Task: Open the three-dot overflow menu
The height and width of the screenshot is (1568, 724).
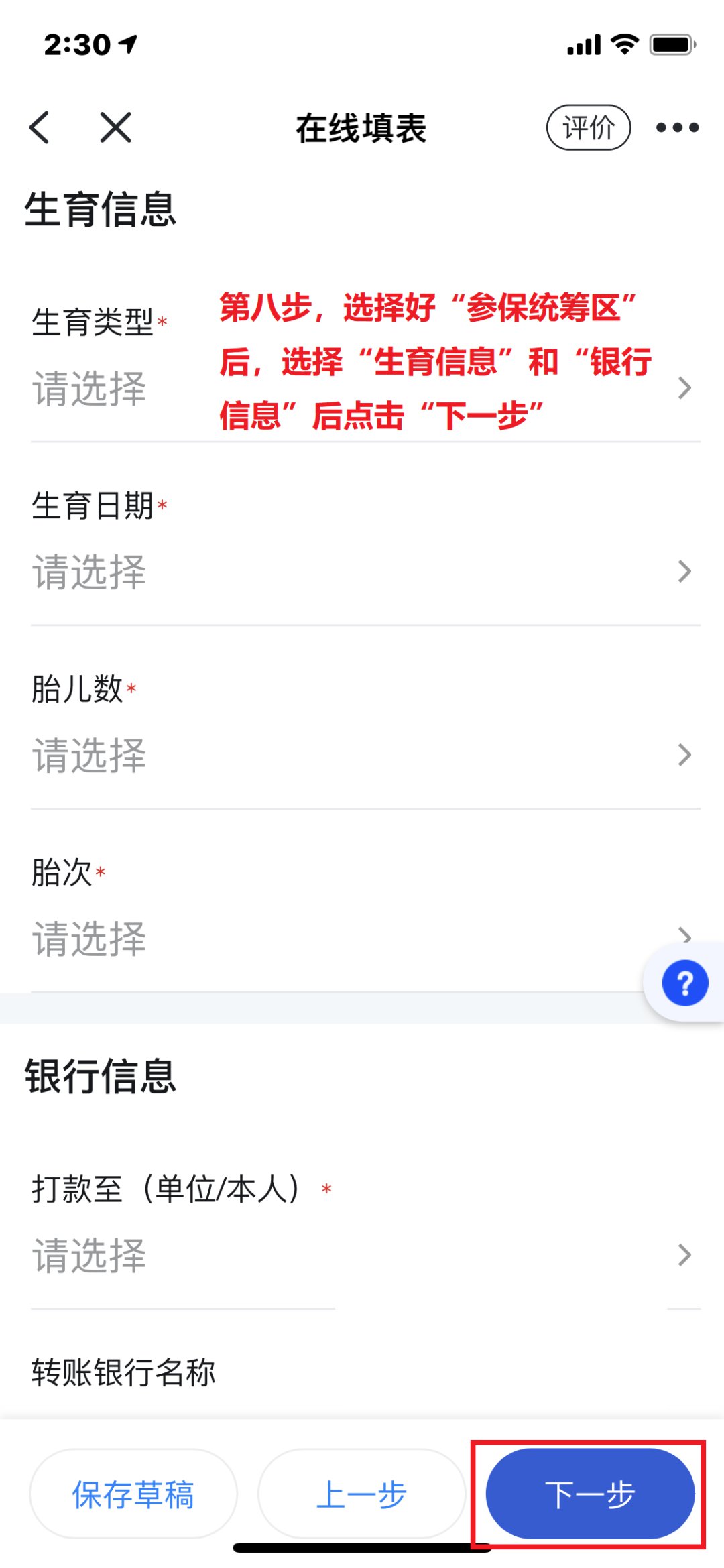Action: point(677,127)
